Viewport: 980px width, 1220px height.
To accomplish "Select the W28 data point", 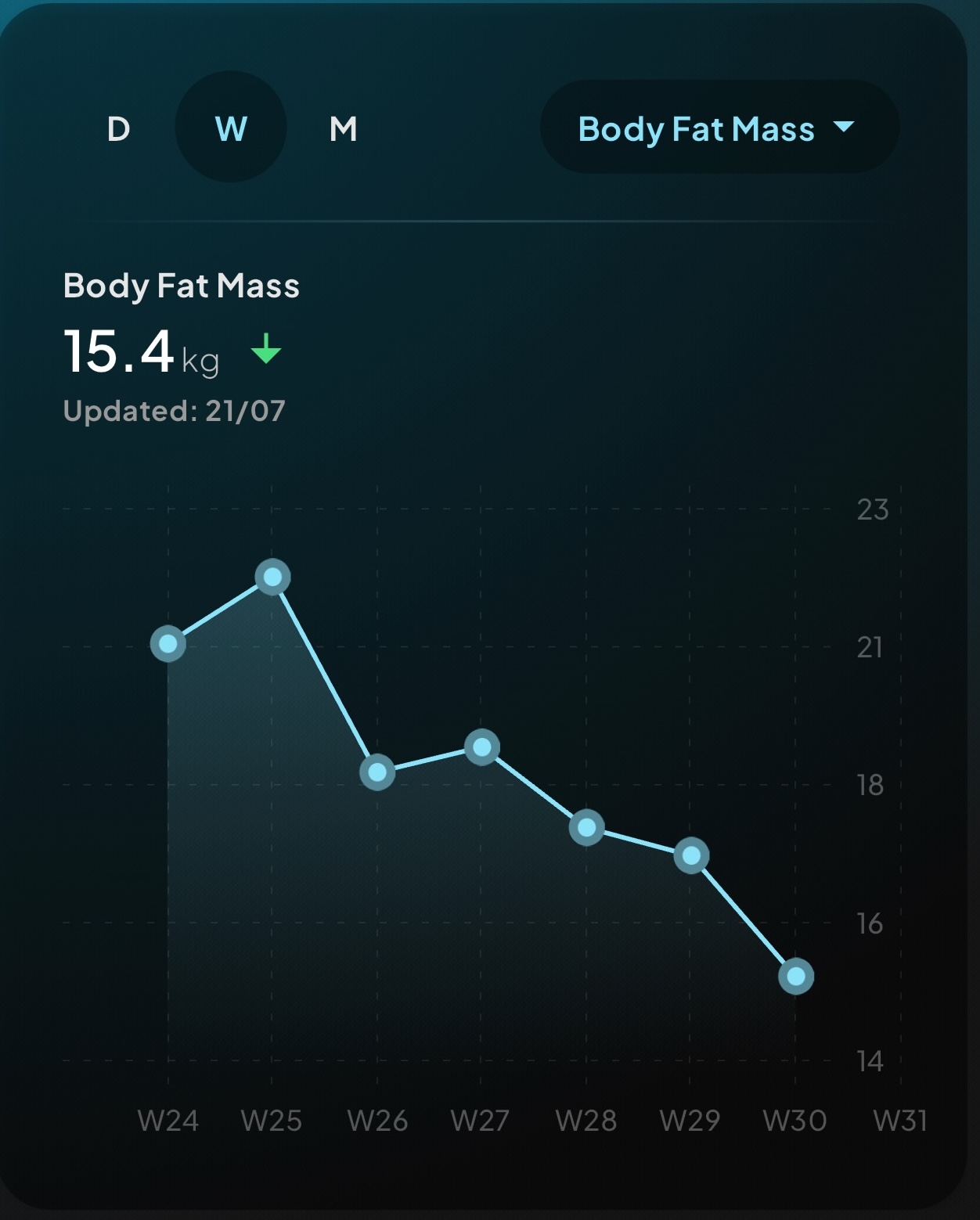I will tap(586, 827).
